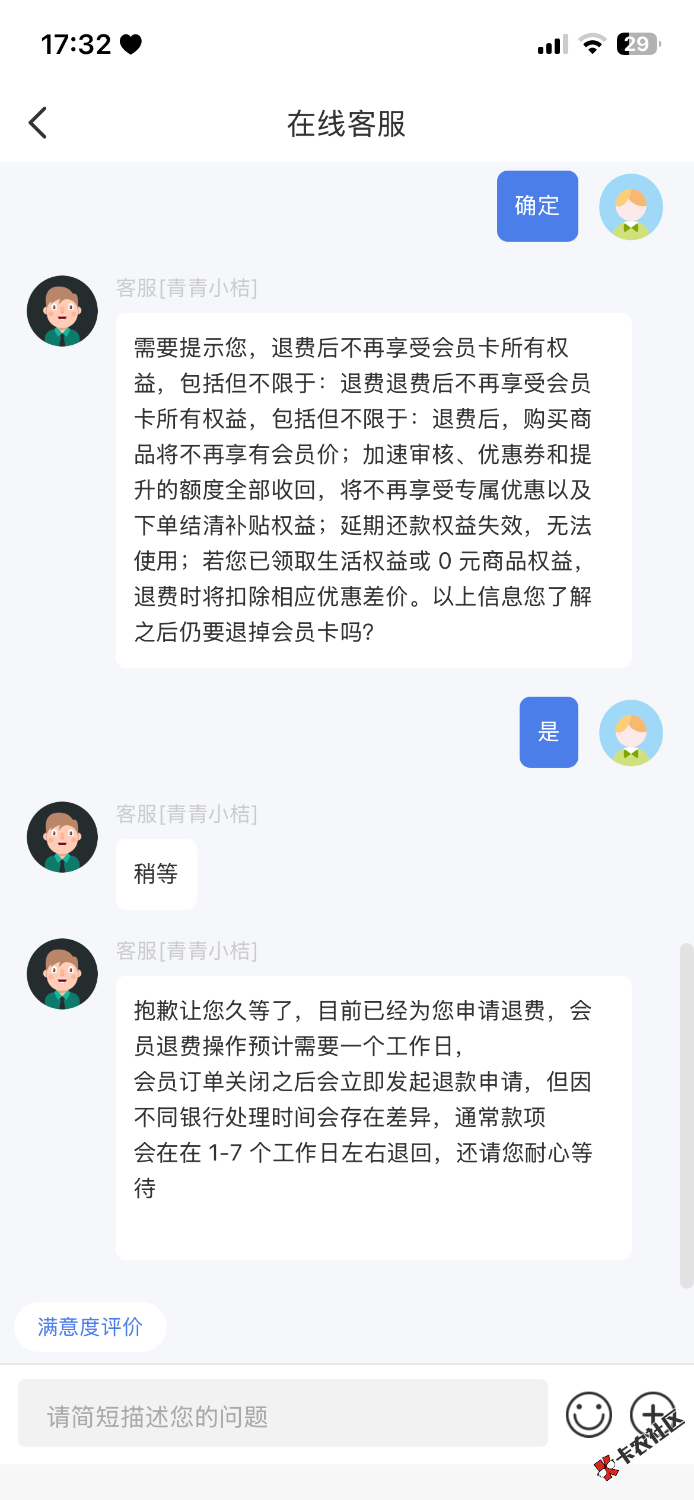Image resolution: width=694 pixels, height=1500 pixels.
Task: Open the plus attachment menu
Action: pyautogui.click(x=652, y=1414)
